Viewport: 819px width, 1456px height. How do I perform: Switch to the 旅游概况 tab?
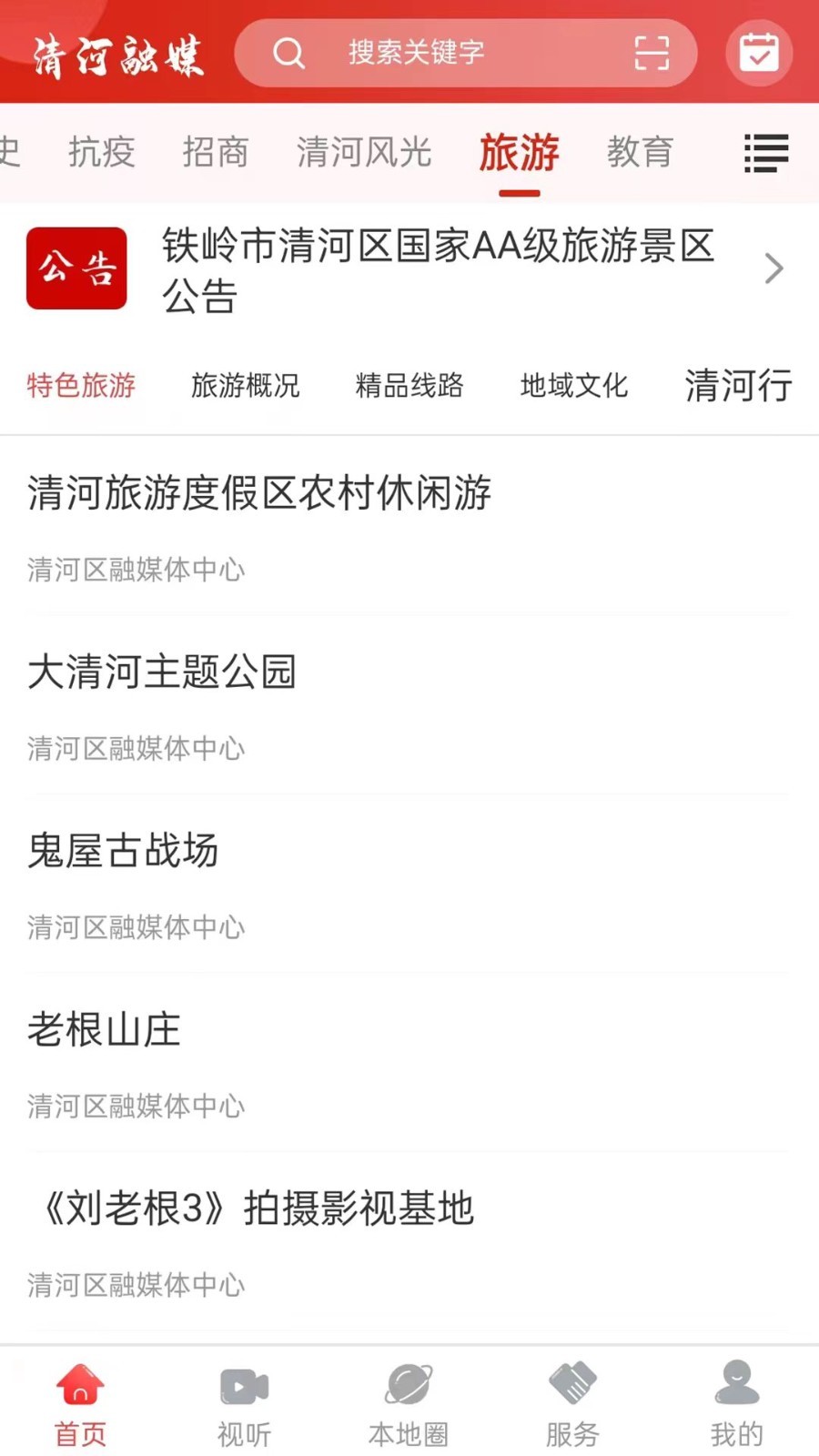pyautogui.click(x=245, y=386)
